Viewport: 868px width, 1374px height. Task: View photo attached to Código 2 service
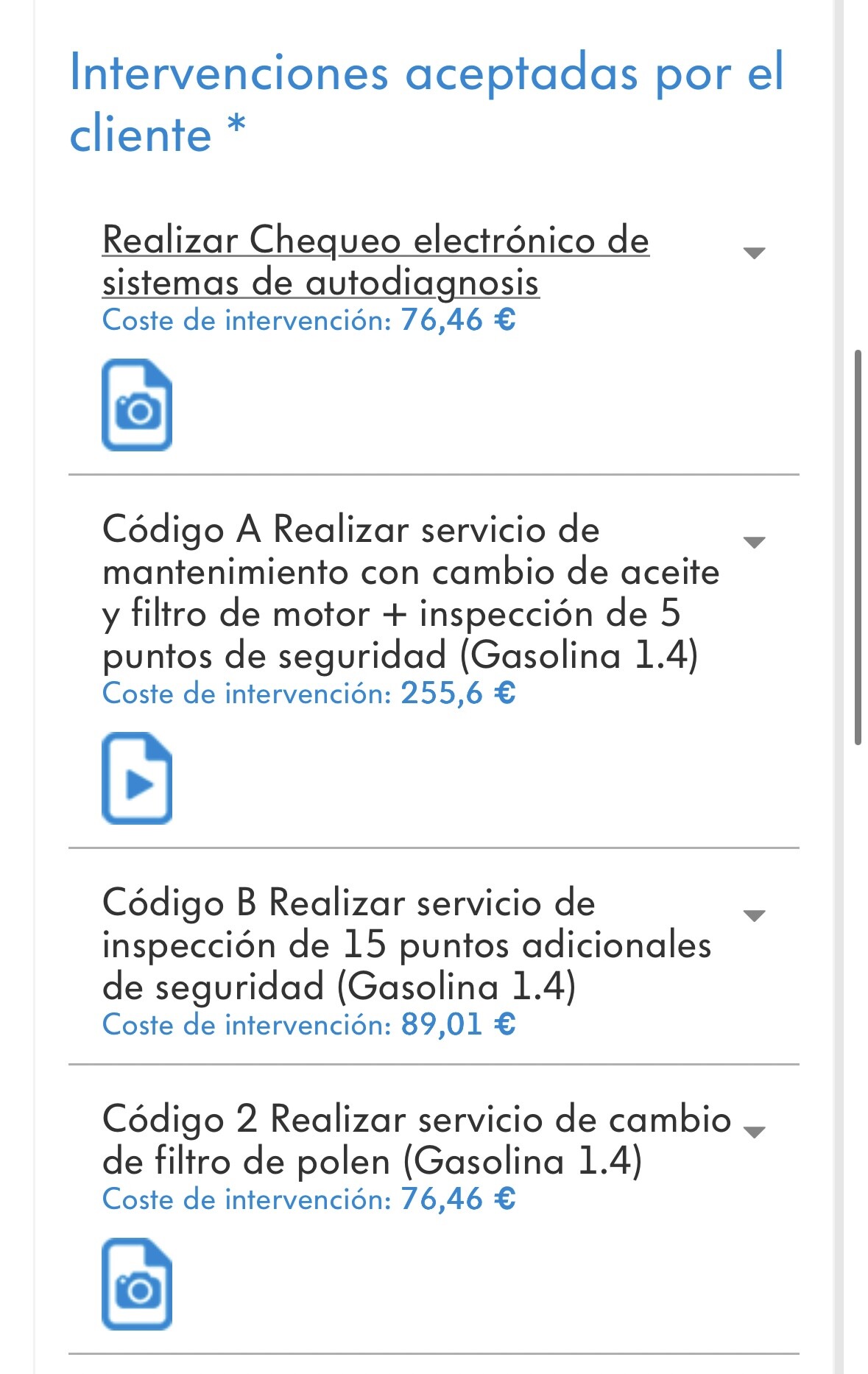[x=137, y=1284]
